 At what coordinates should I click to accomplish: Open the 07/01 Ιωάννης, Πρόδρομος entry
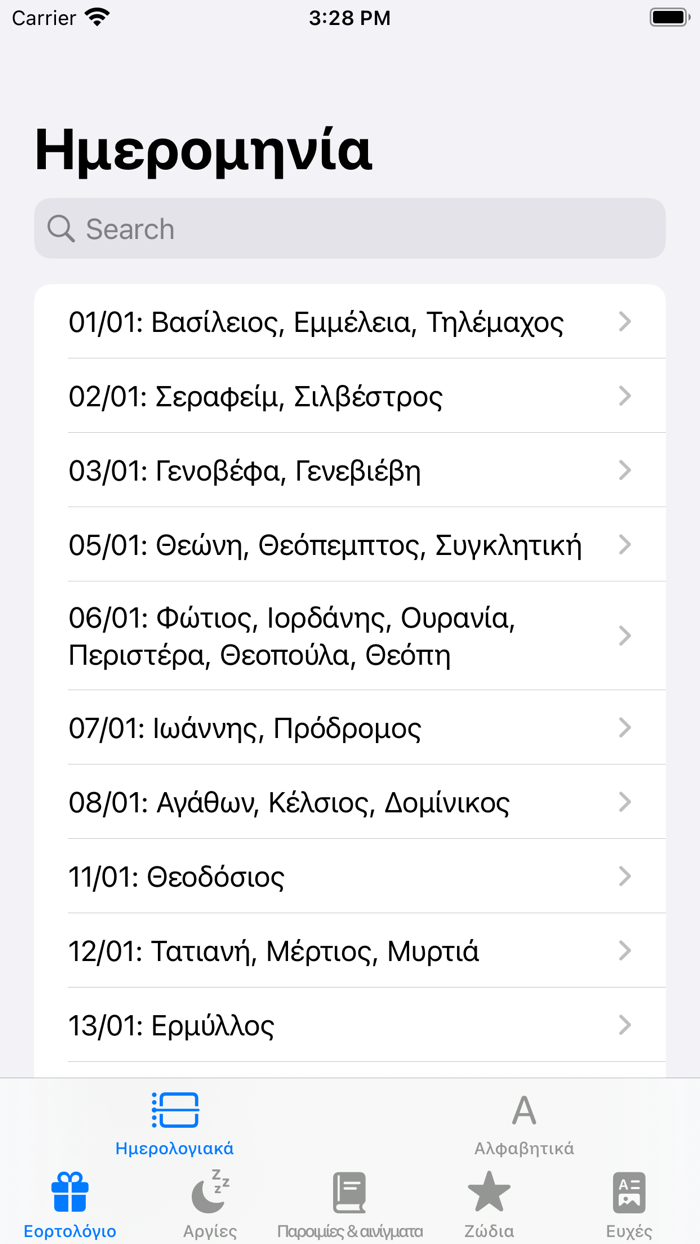(x=350, y=728)
